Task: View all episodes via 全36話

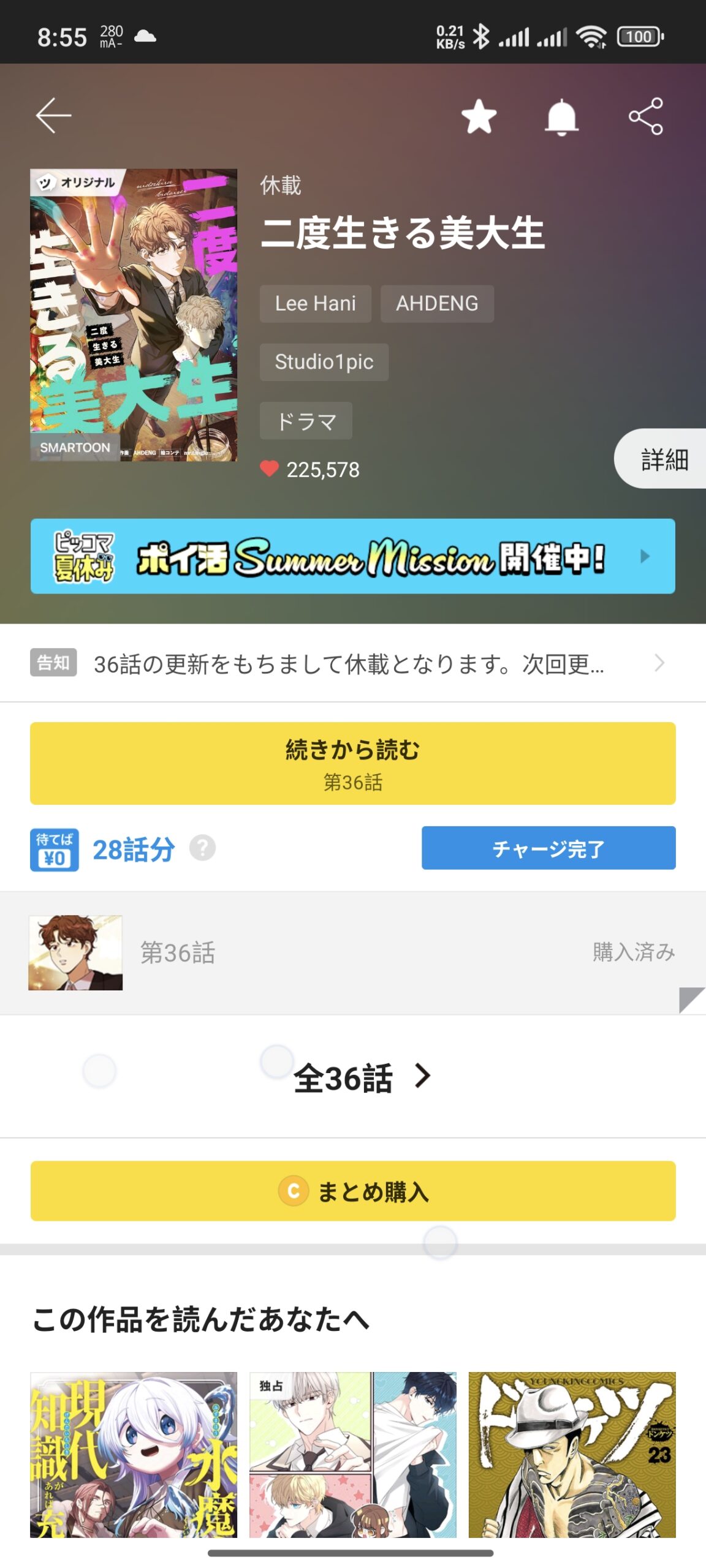Action: click(x=362, y=1077)
